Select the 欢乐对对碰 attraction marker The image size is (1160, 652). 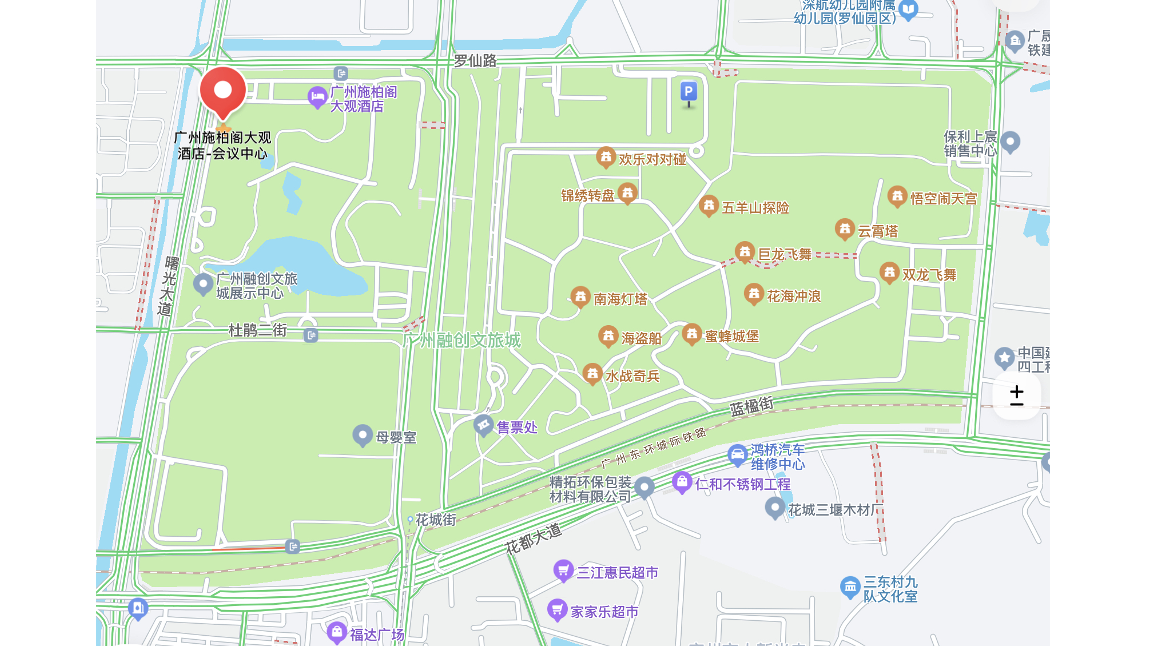coord(606,157)
